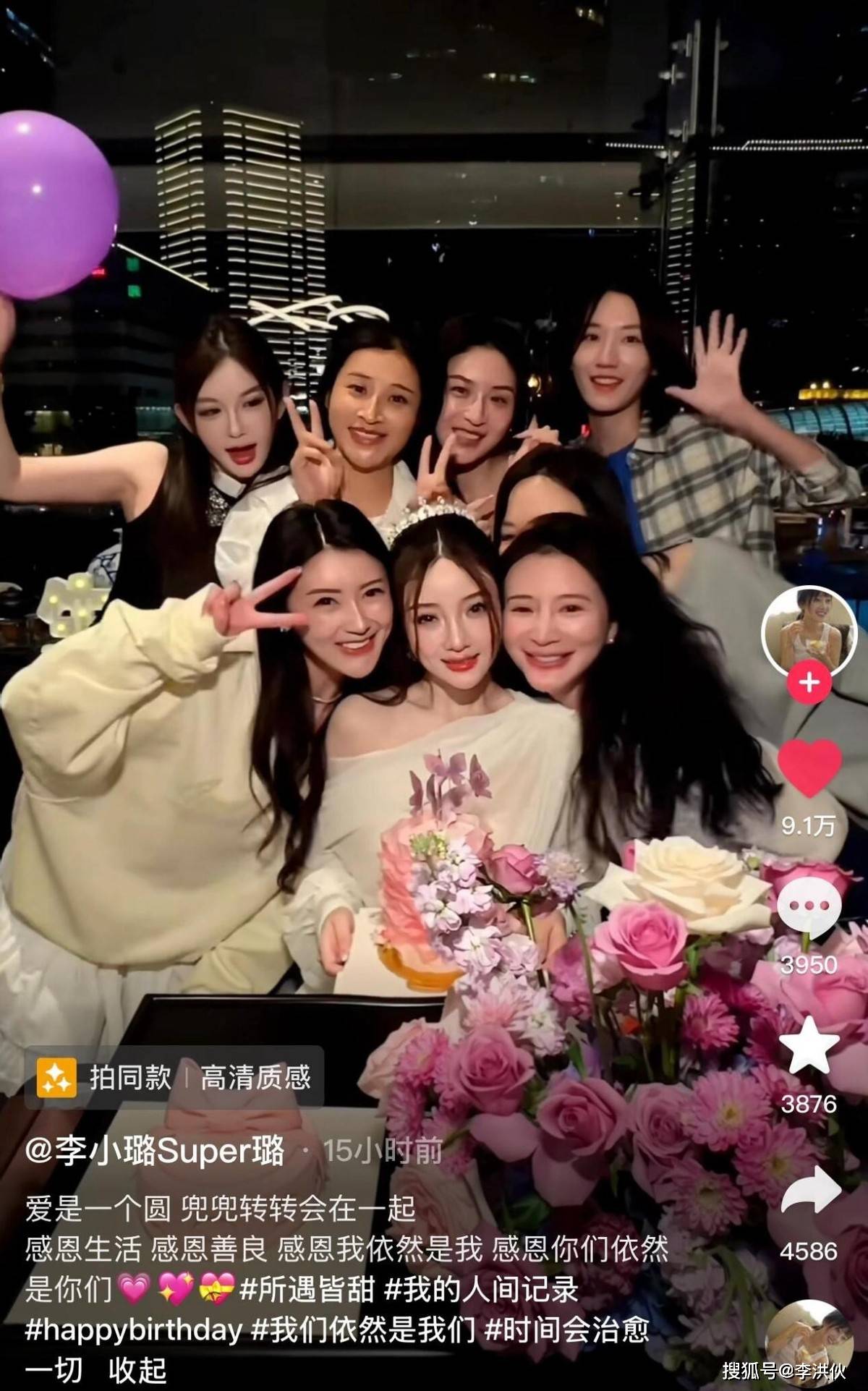Screen dimensions: 868x1391
Task: Open the #我们依然是我们 hashtag
Action: click(x=364, y=1330)
